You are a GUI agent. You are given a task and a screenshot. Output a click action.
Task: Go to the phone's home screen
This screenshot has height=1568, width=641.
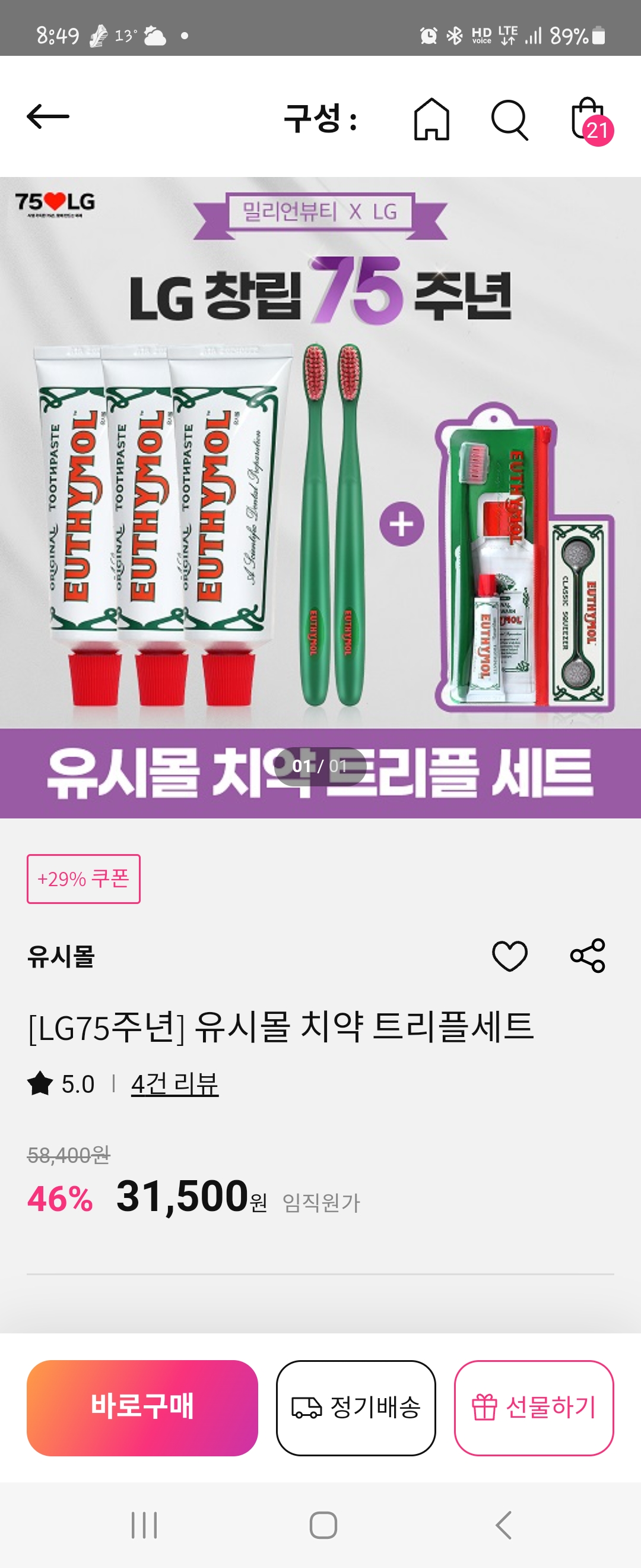click(323, 1525)
